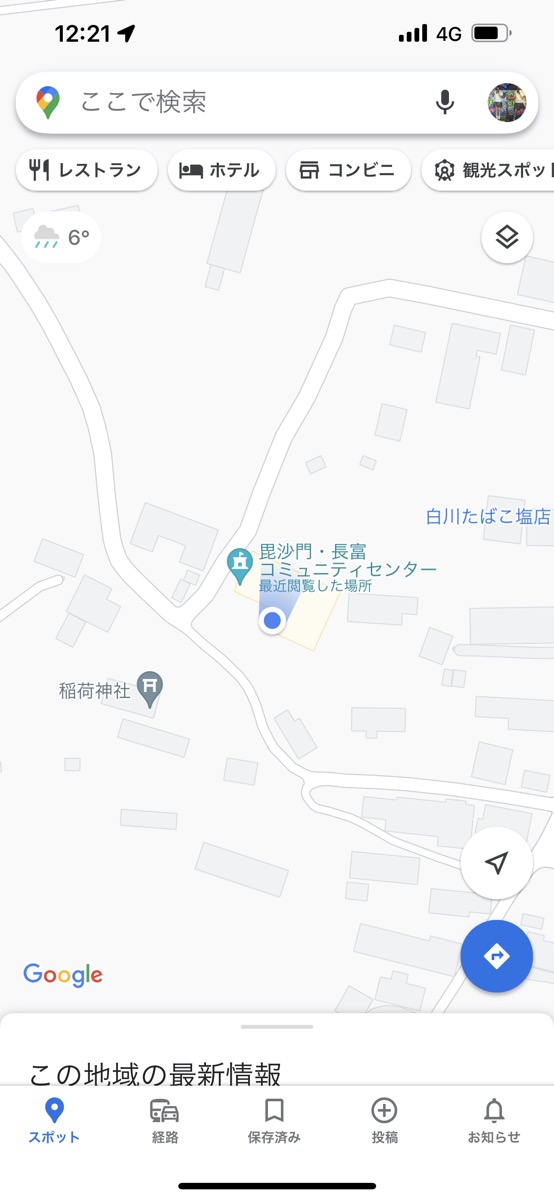Select the 観光スポット chip
Image resolution: width=554 pixels, height=1200 pixels.
[x=488, y=170]
